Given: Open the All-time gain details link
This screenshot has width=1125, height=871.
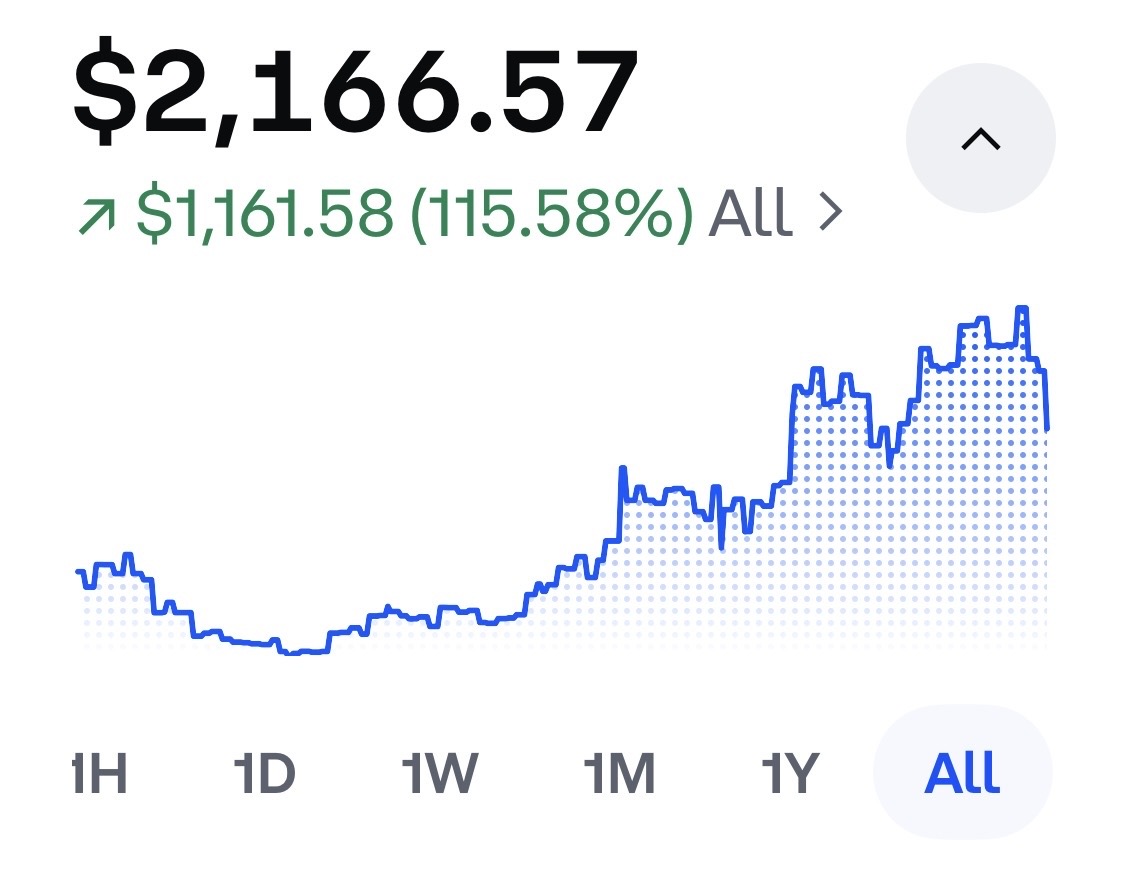Looking at the screenshot, I should click(775, 213).
